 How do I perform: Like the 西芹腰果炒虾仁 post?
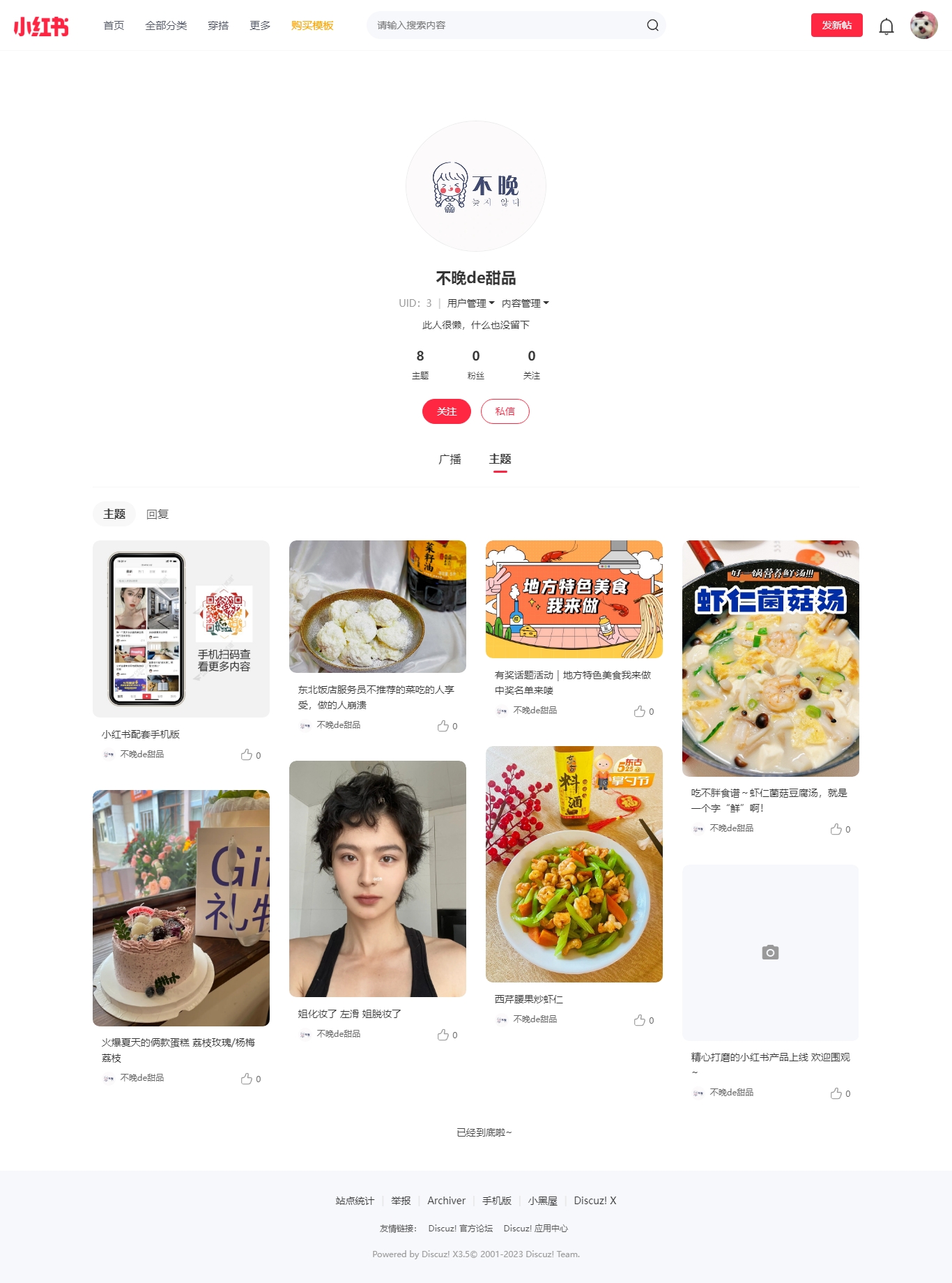click(640, 1020)
